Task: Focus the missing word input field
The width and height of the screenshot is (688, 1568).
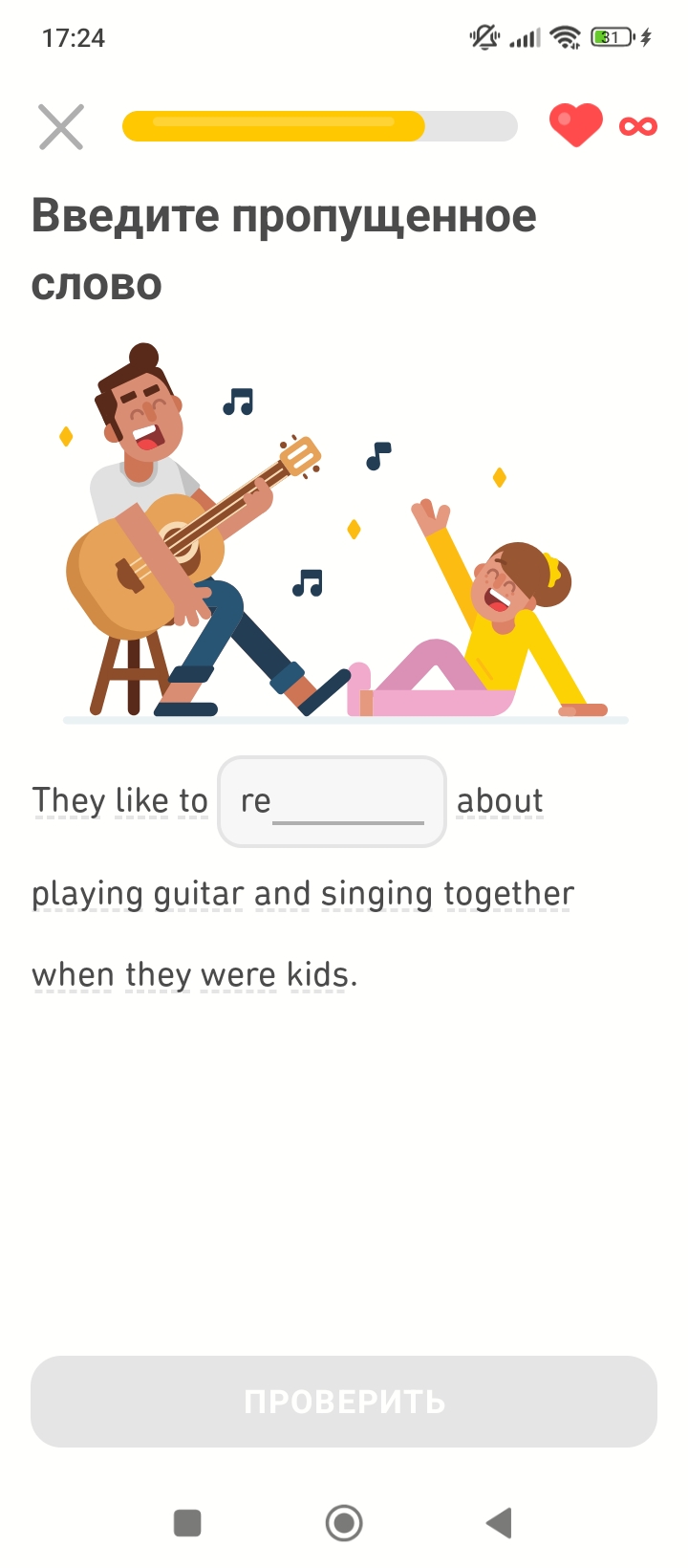Action: pos(344,802)
